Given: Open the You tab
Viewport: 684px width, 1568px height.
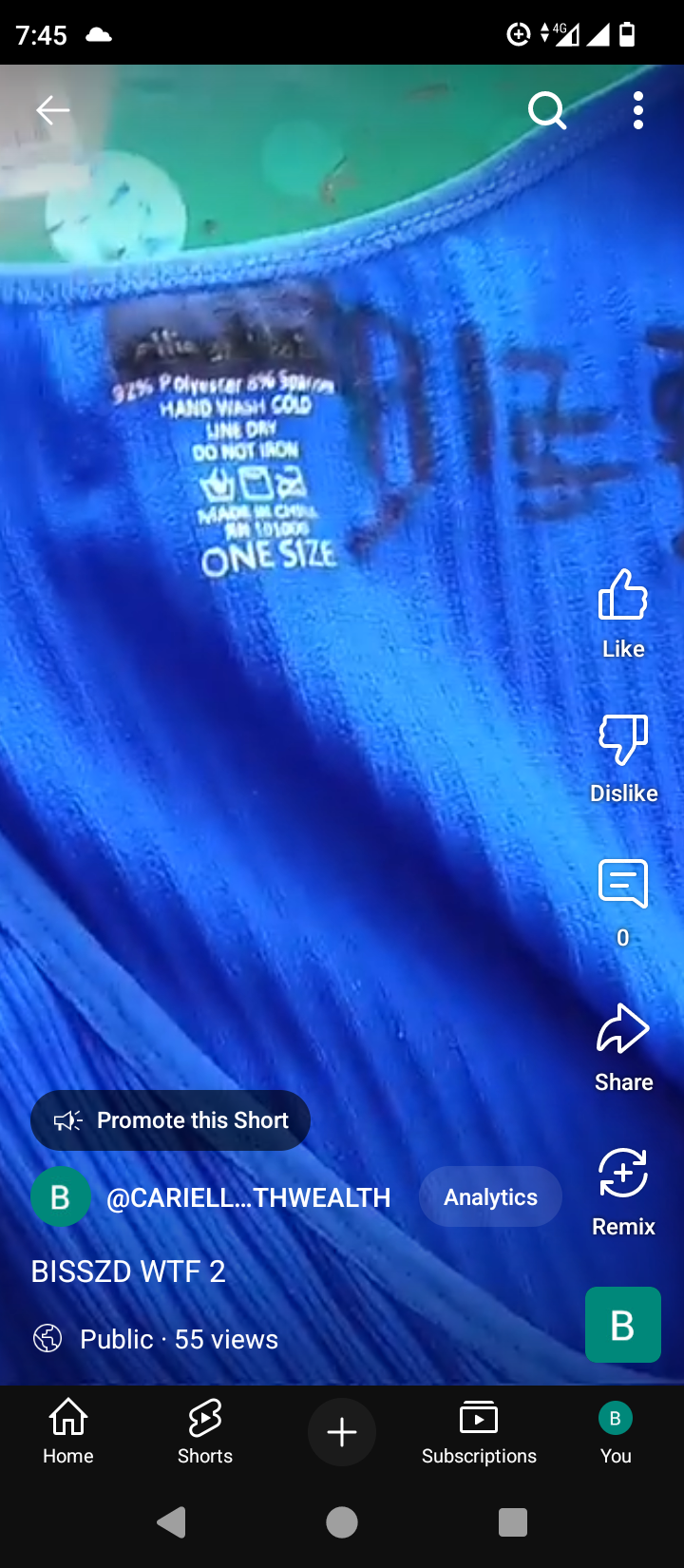Looking at the screenshot, I should [616, 1432].
